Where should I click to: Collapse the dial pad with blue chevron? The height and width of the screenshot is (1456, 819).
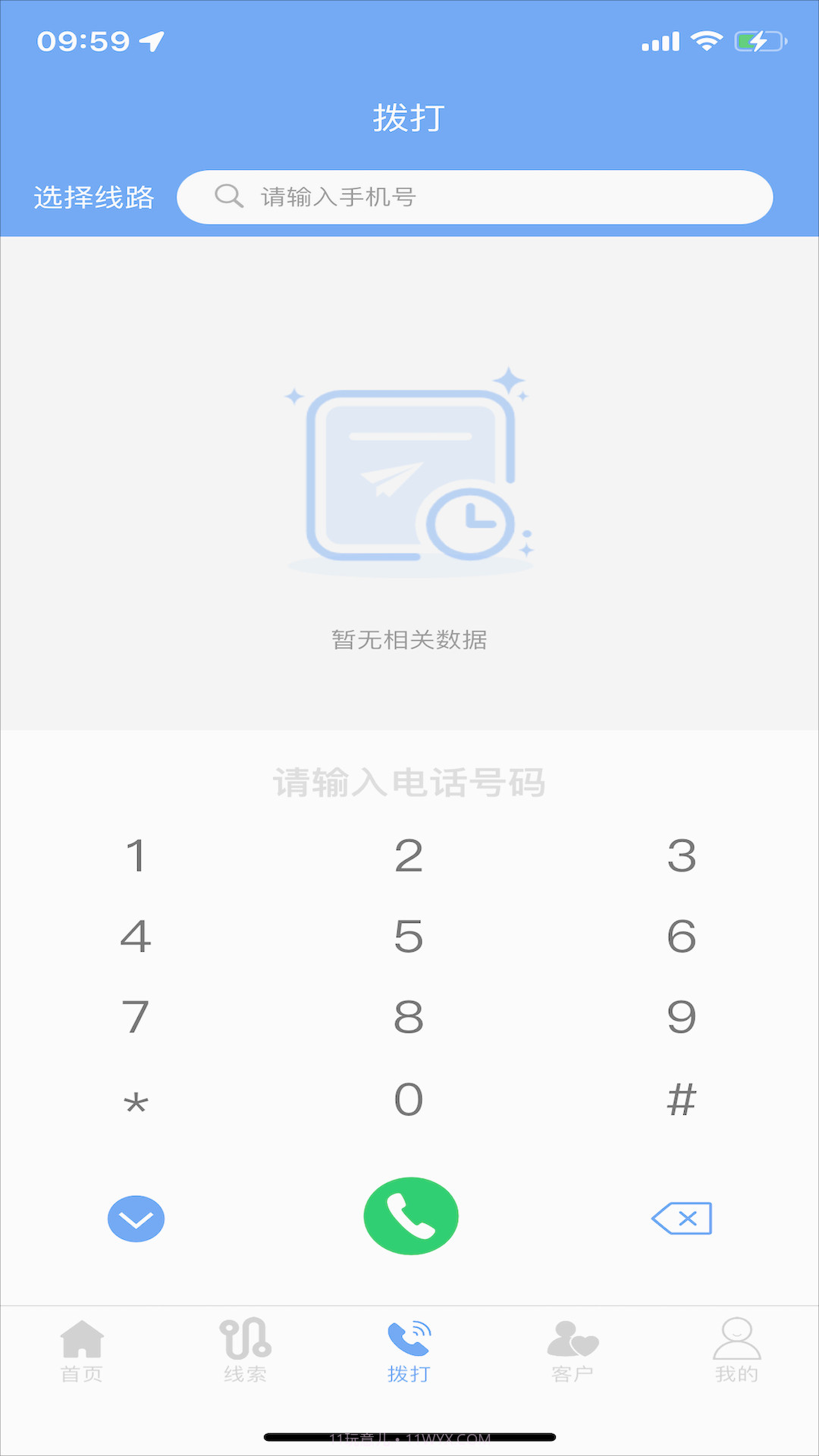click(136, 1216)
